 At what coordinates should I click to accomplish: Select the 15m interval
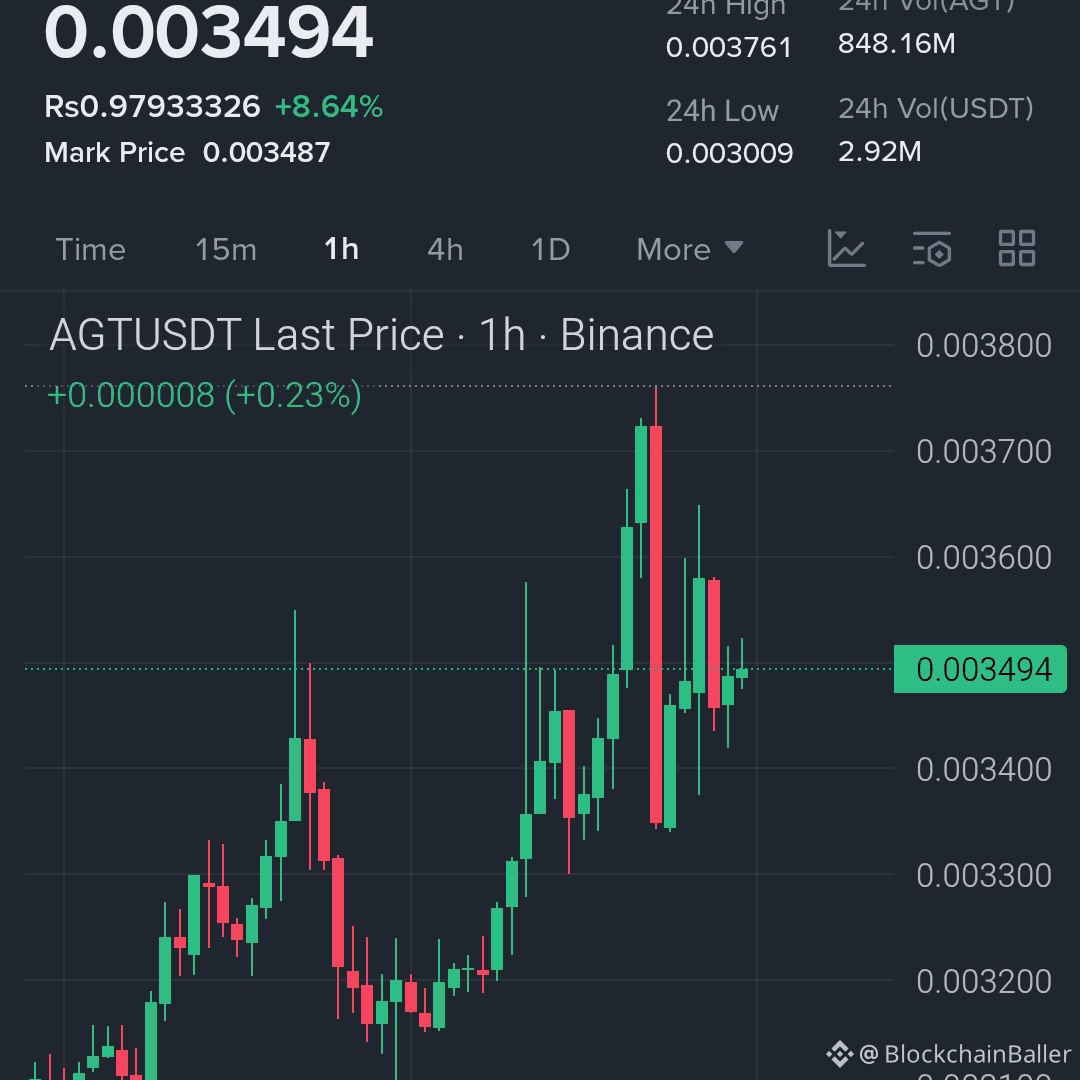(x=225, y=249)
